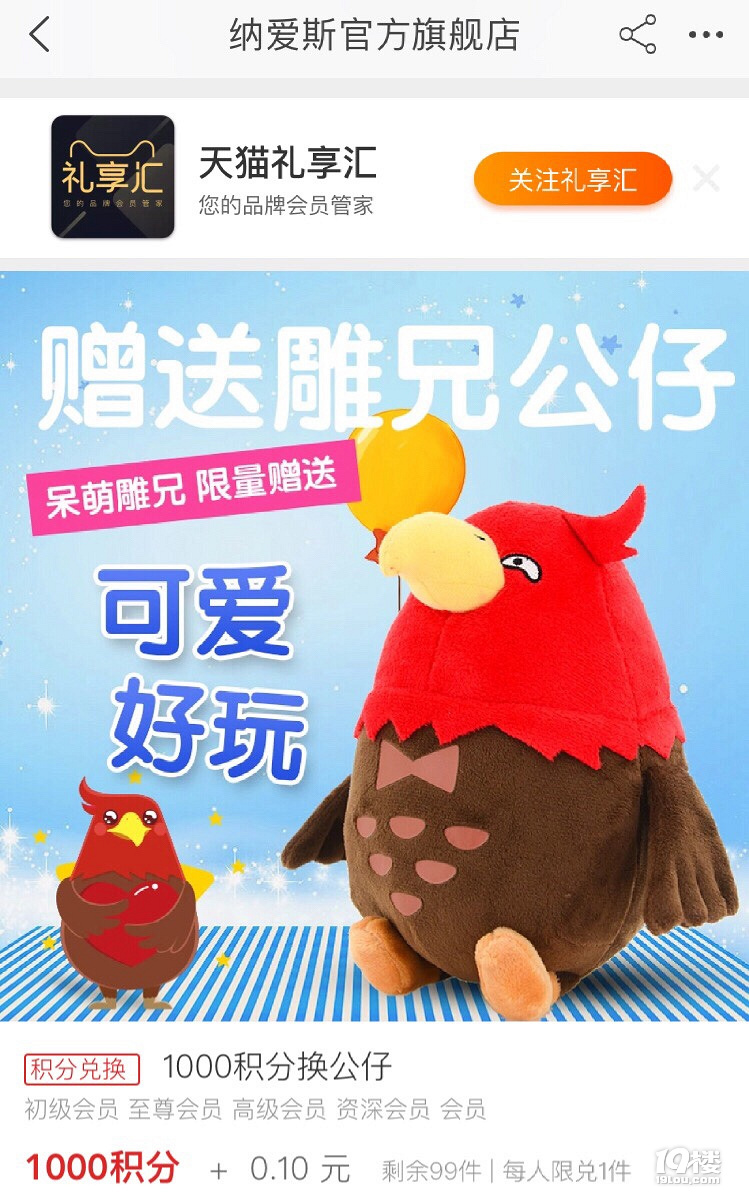Open the 天猫礼享汇 logo tile
The width and height of the screenshot is (749, 1196).
click(x=113, y=177)
